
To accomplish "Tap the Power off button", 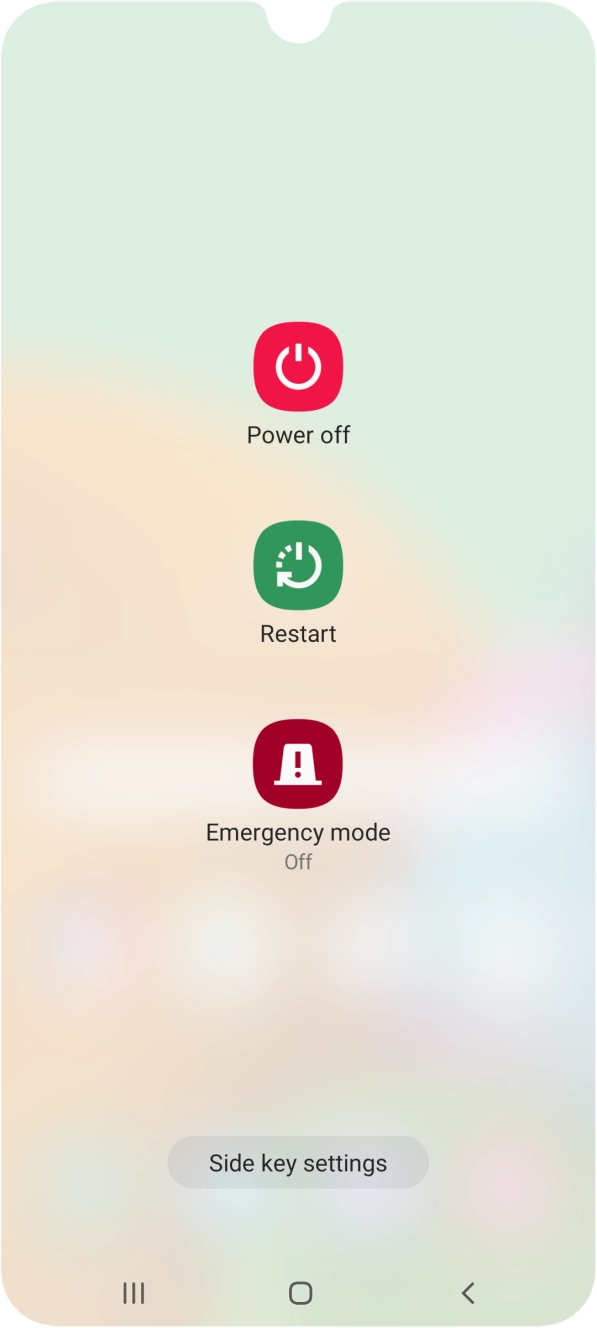I will (x=298, y=366).
